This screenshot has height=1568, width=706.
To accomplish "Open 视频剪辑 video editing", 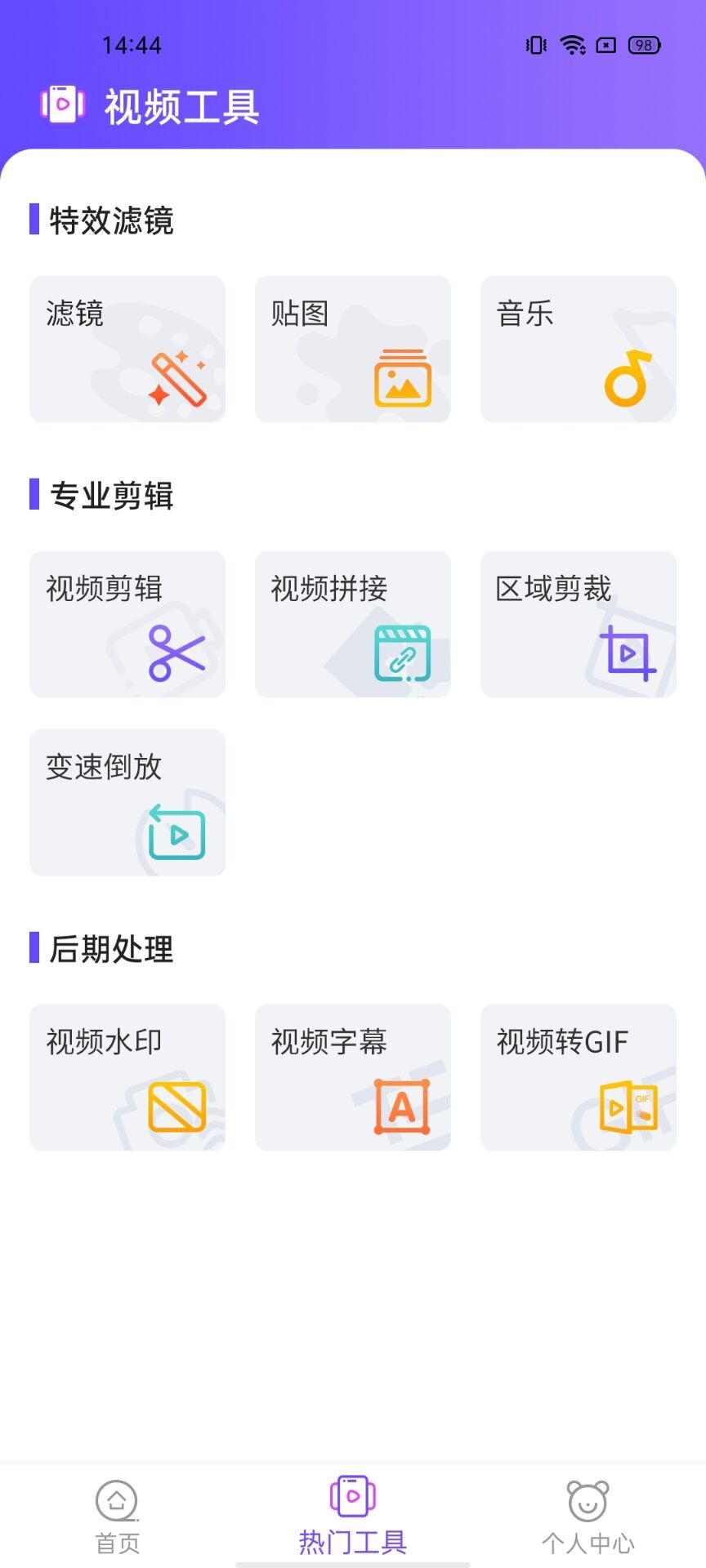I will pos(127,624).
